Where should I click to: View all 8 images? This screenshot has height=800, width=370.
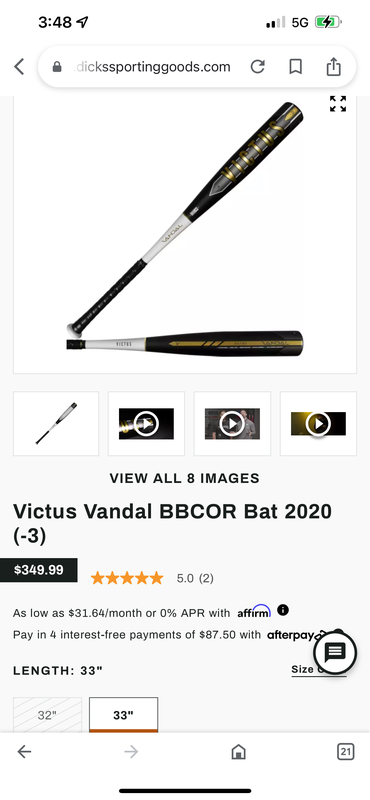185,478
